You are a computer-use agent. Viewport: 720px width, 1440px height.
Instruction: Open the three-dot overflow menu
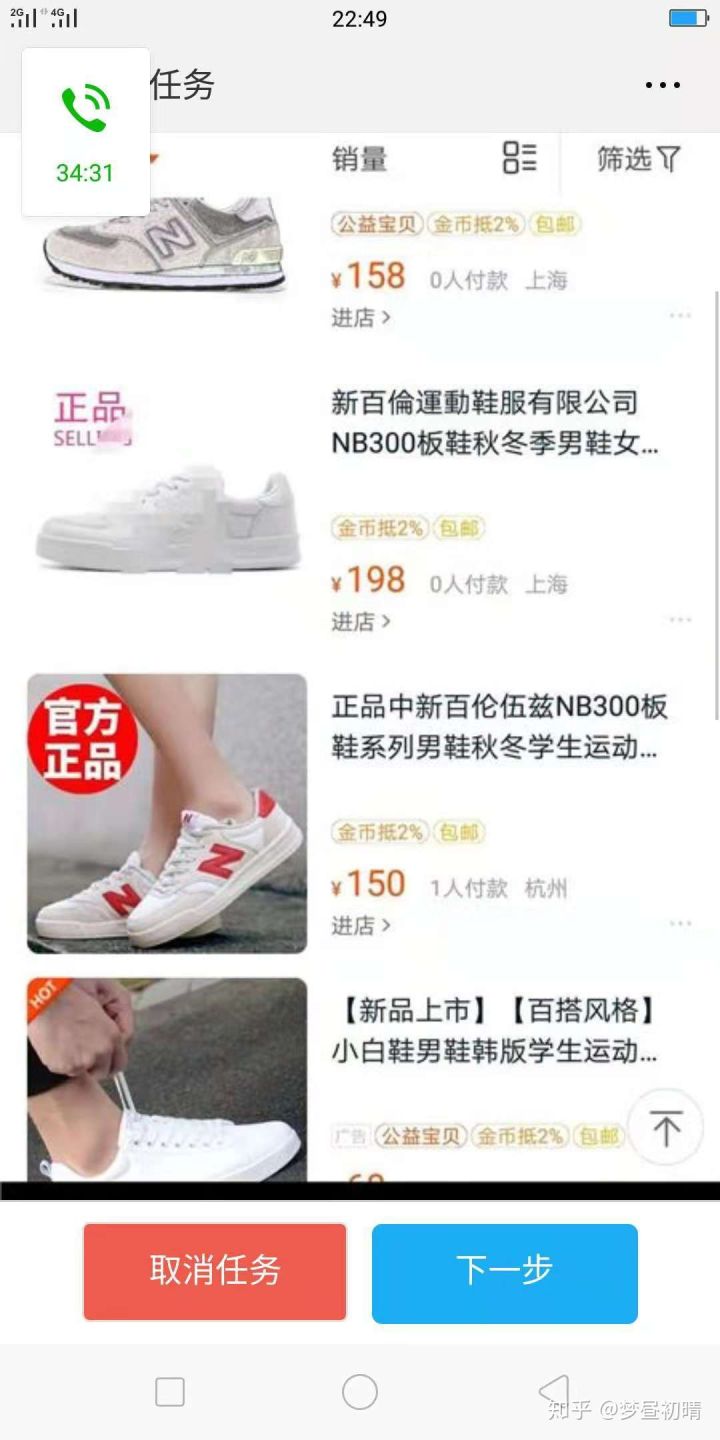[x=662, y=86]
